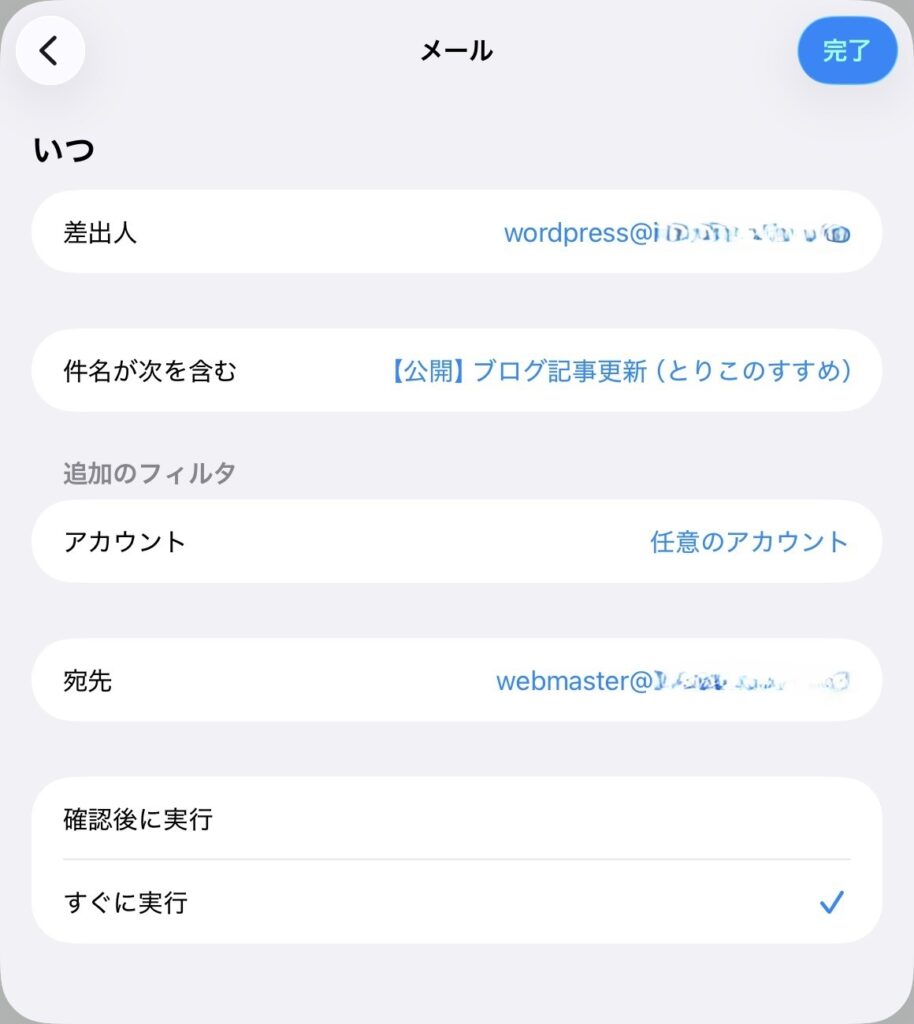Viewport: 914px width, 1024px height.
Task: Open the 差出人 sender address picker
Action: [x=675, y=232]
